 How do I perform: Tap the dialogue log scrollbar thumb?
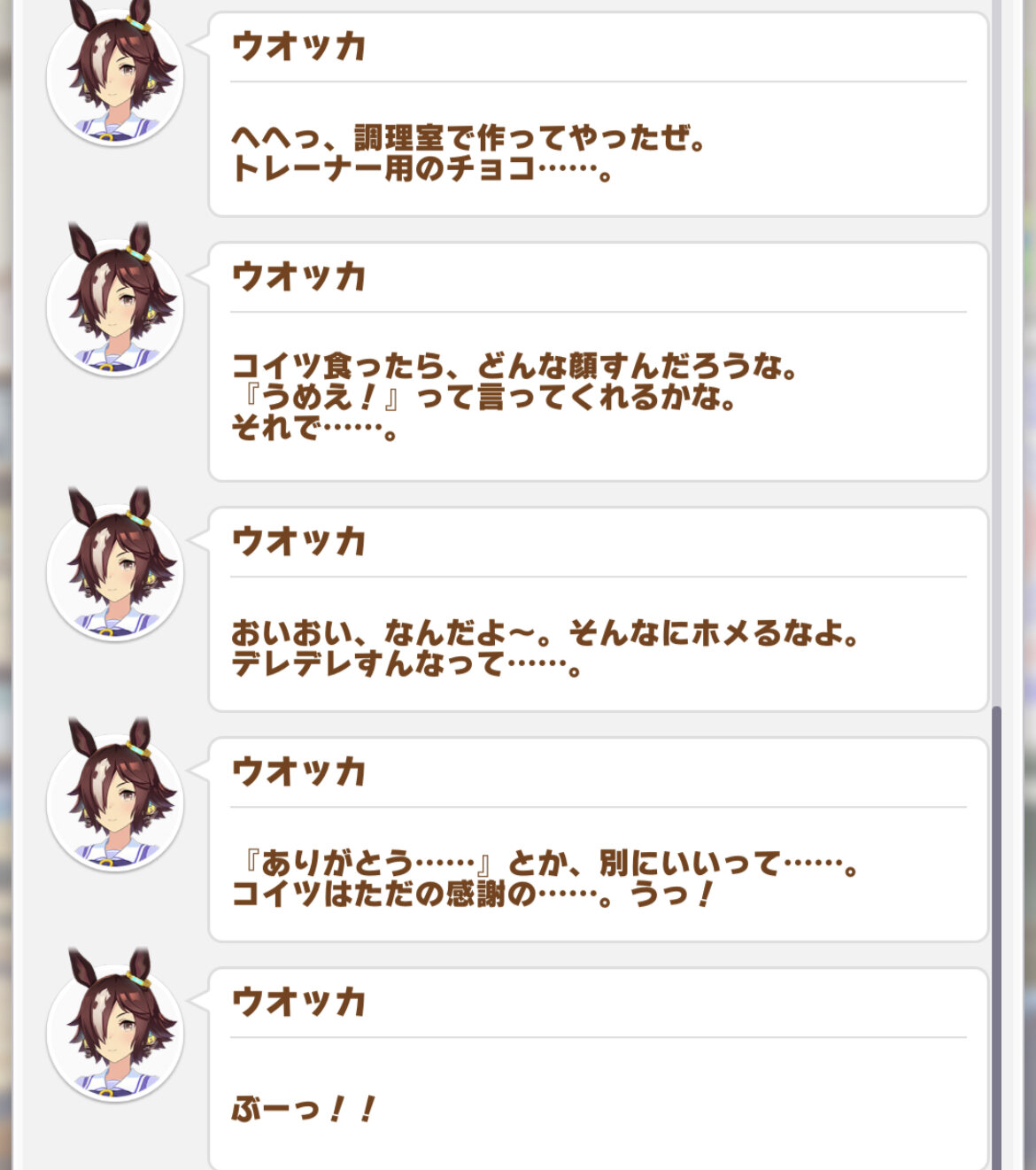[x=996, y=939]
